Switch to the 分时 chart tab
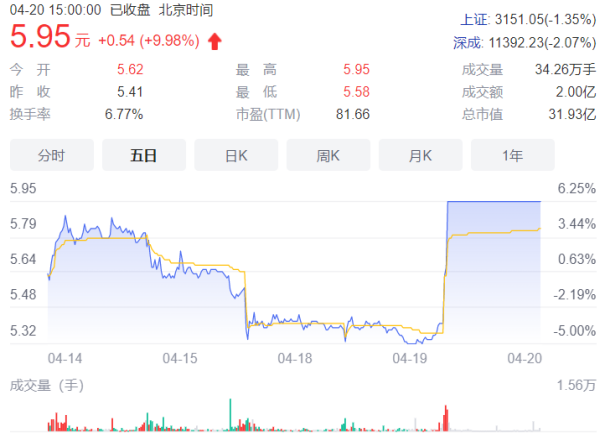Screen dimensions: 606x441 click(51, 155)
